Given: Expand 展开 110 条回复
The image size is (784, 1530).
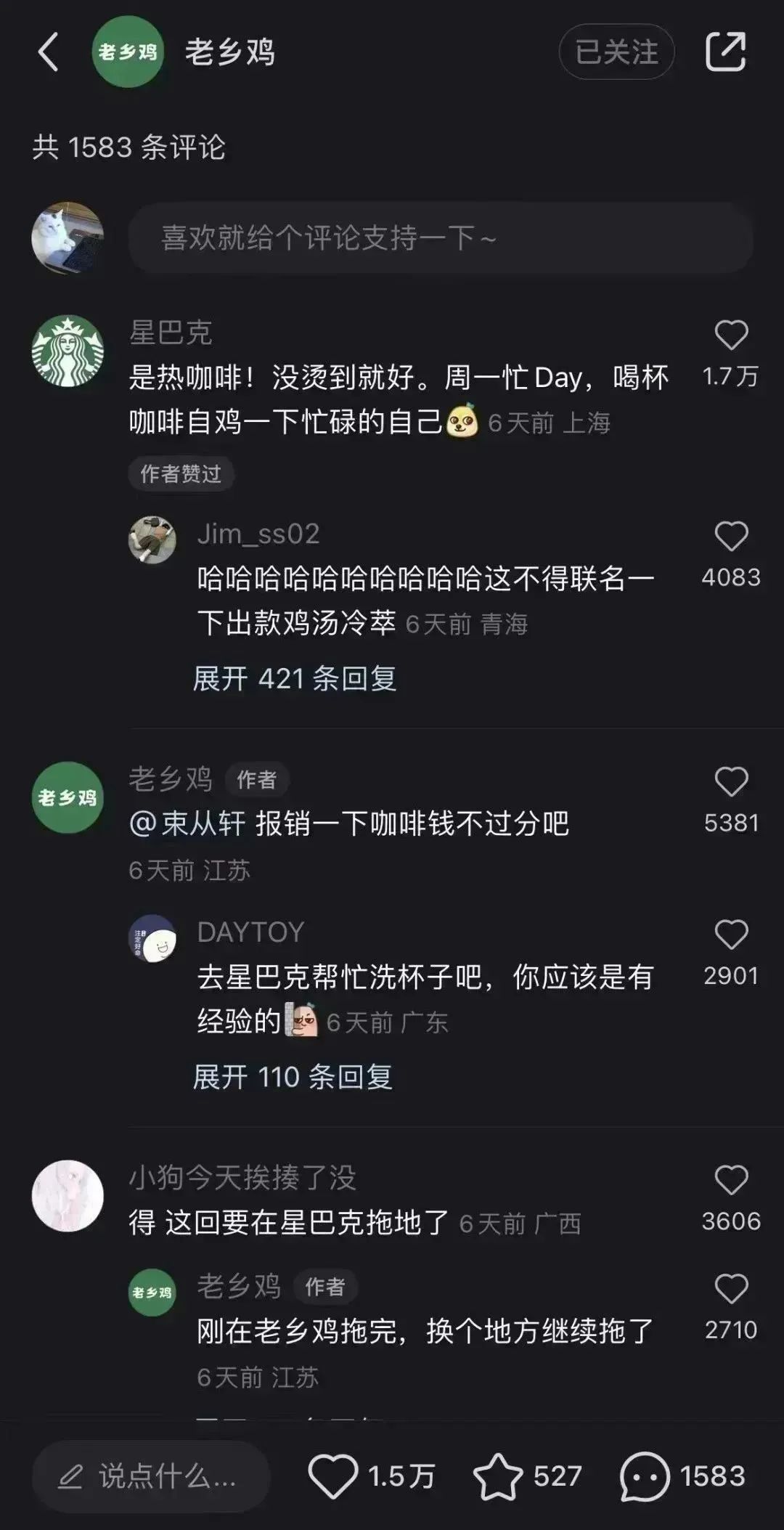Looking at the screenshot, I should pyautogui.click(x=293, y=1077).
